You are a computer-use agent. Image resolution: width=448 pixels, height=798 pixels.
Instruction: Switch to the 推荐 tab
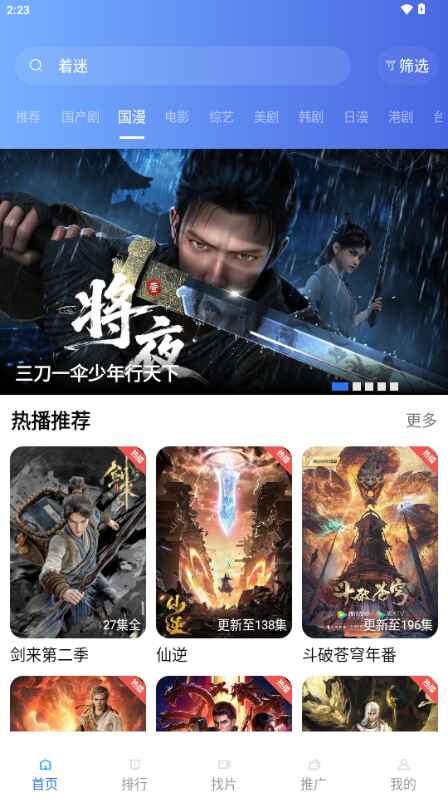(x=28, y=118)
